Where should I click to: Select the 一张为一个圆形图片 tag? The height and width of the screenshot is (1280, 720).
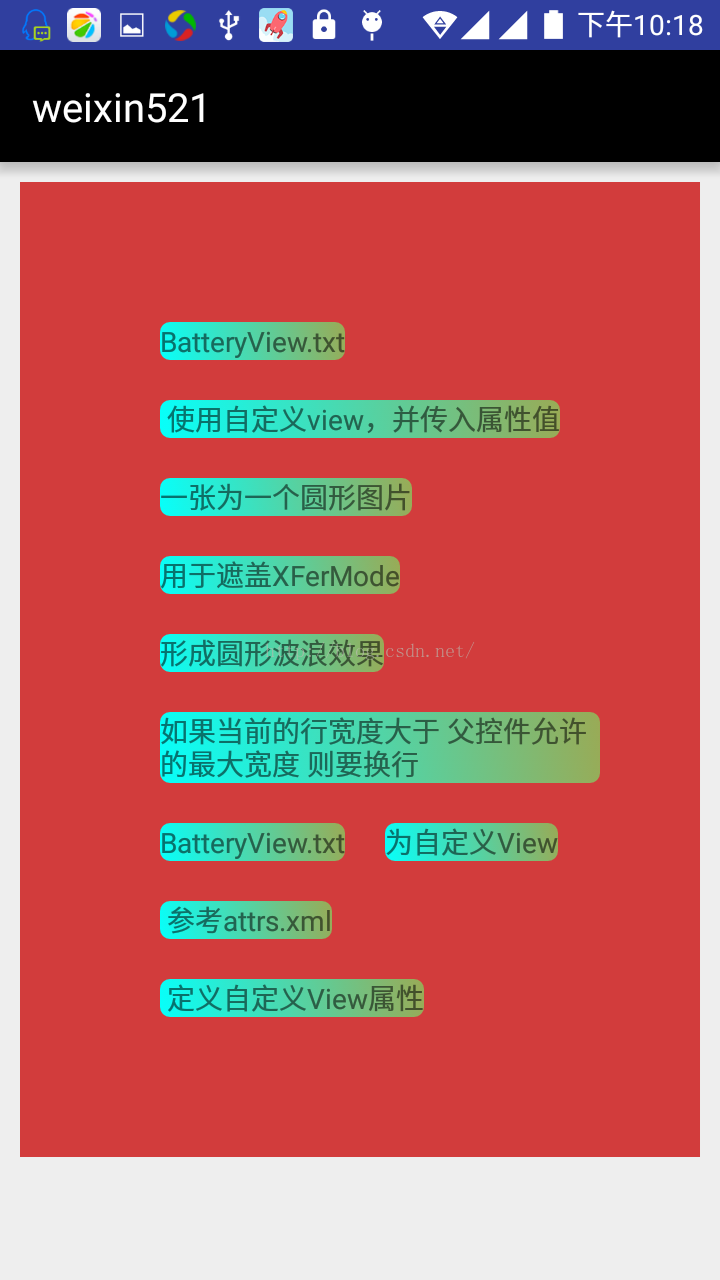pos(285,497)
